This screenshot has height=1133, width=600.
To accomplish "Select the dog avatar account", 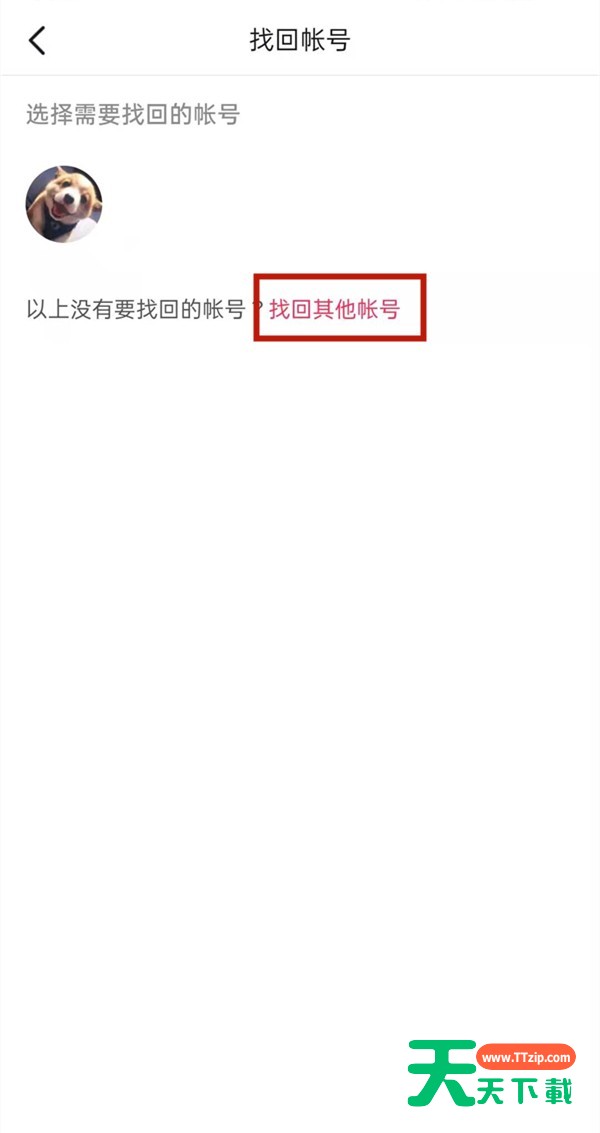I will [64, 205].
